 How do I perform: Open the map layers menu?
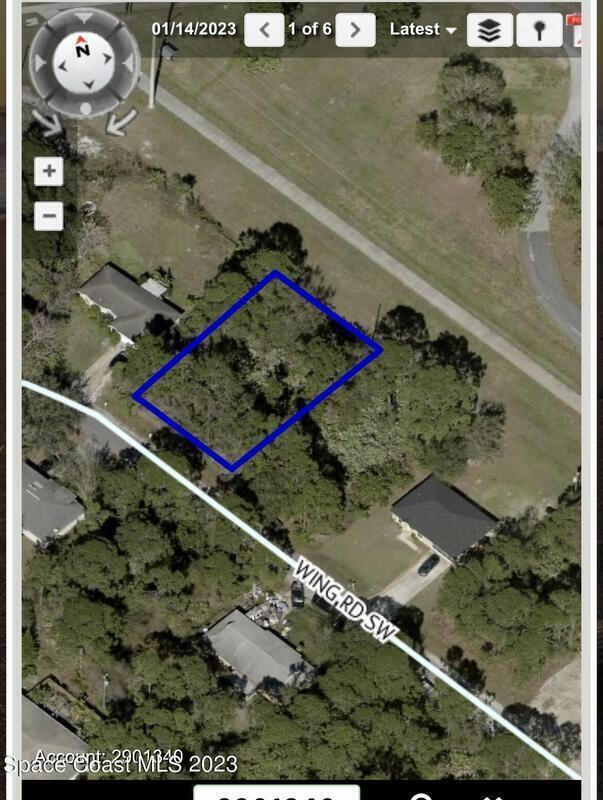click(489, 30)
